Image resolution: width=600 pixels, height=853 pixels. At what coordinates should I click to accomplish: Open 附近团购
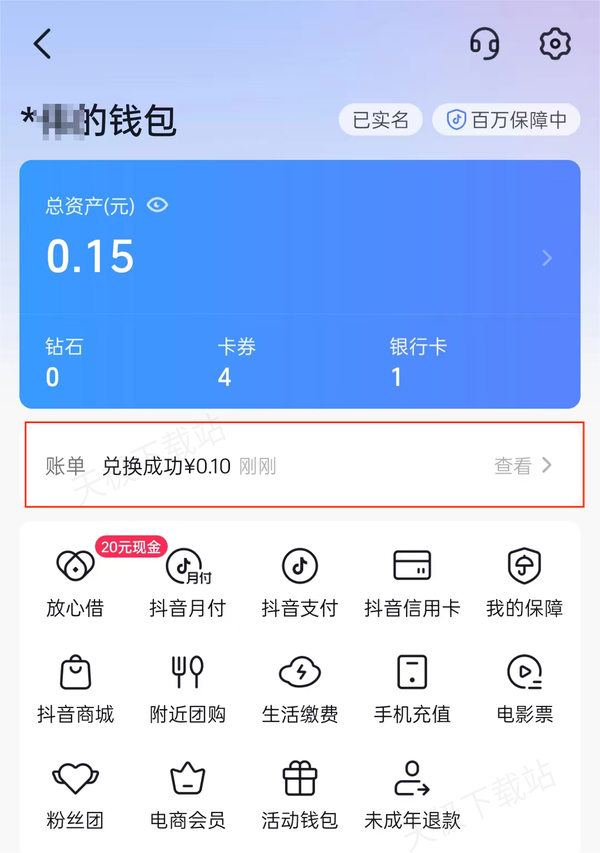(x=187, y=689)
